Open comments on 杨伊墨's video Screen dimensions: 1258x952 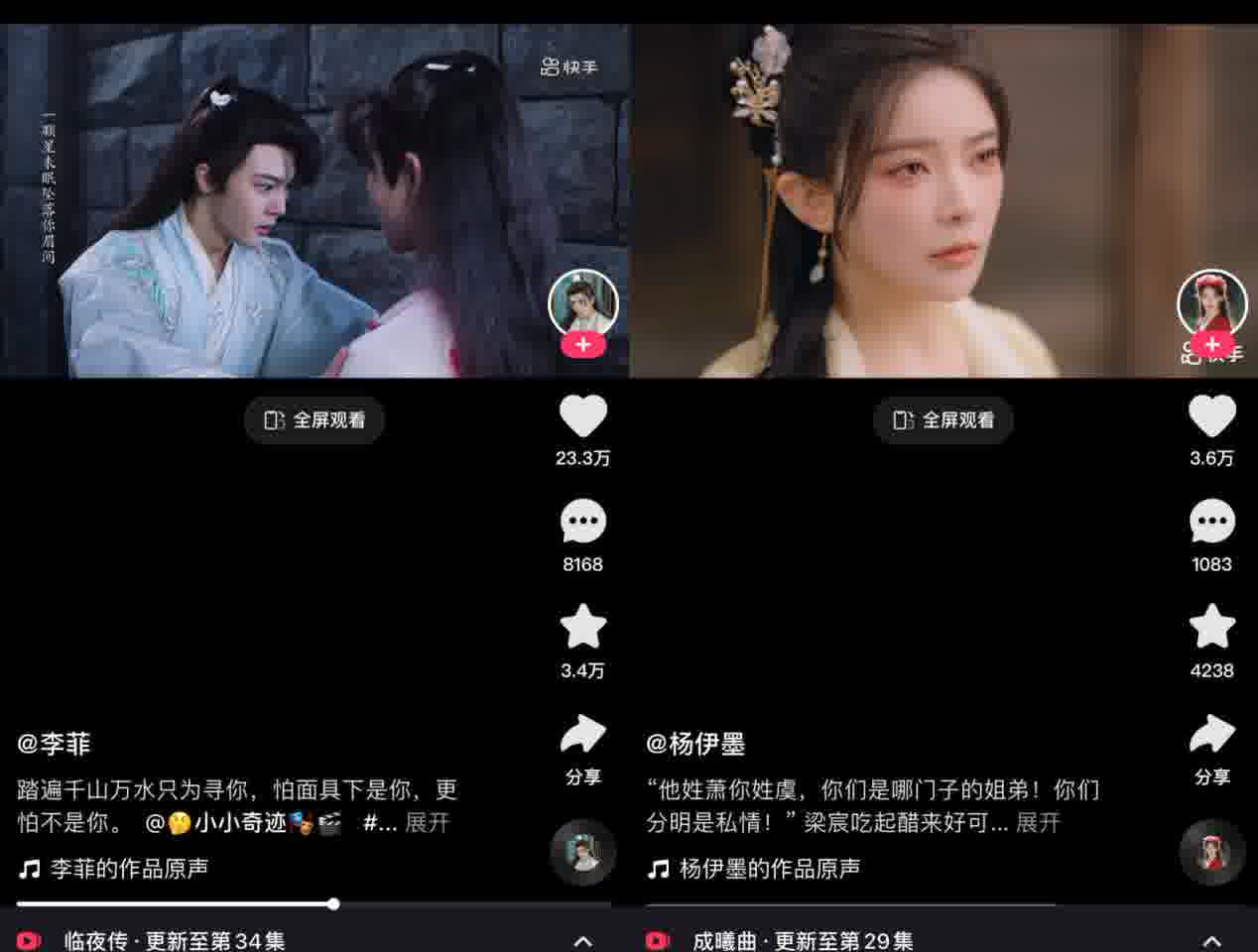[1211, 523]
